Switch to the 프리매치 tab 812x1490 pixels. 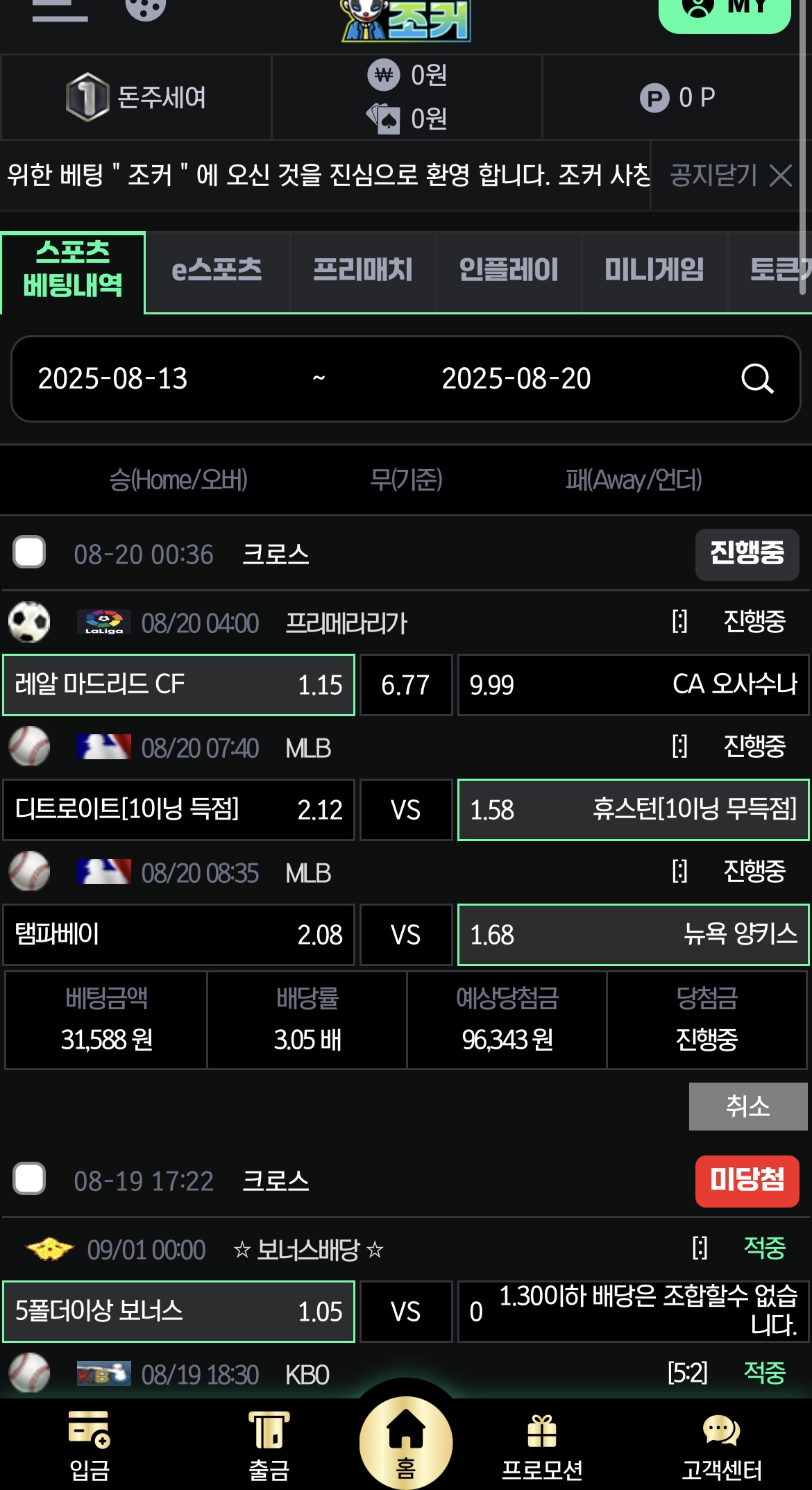pyautogui.click(x=362, y=271)
